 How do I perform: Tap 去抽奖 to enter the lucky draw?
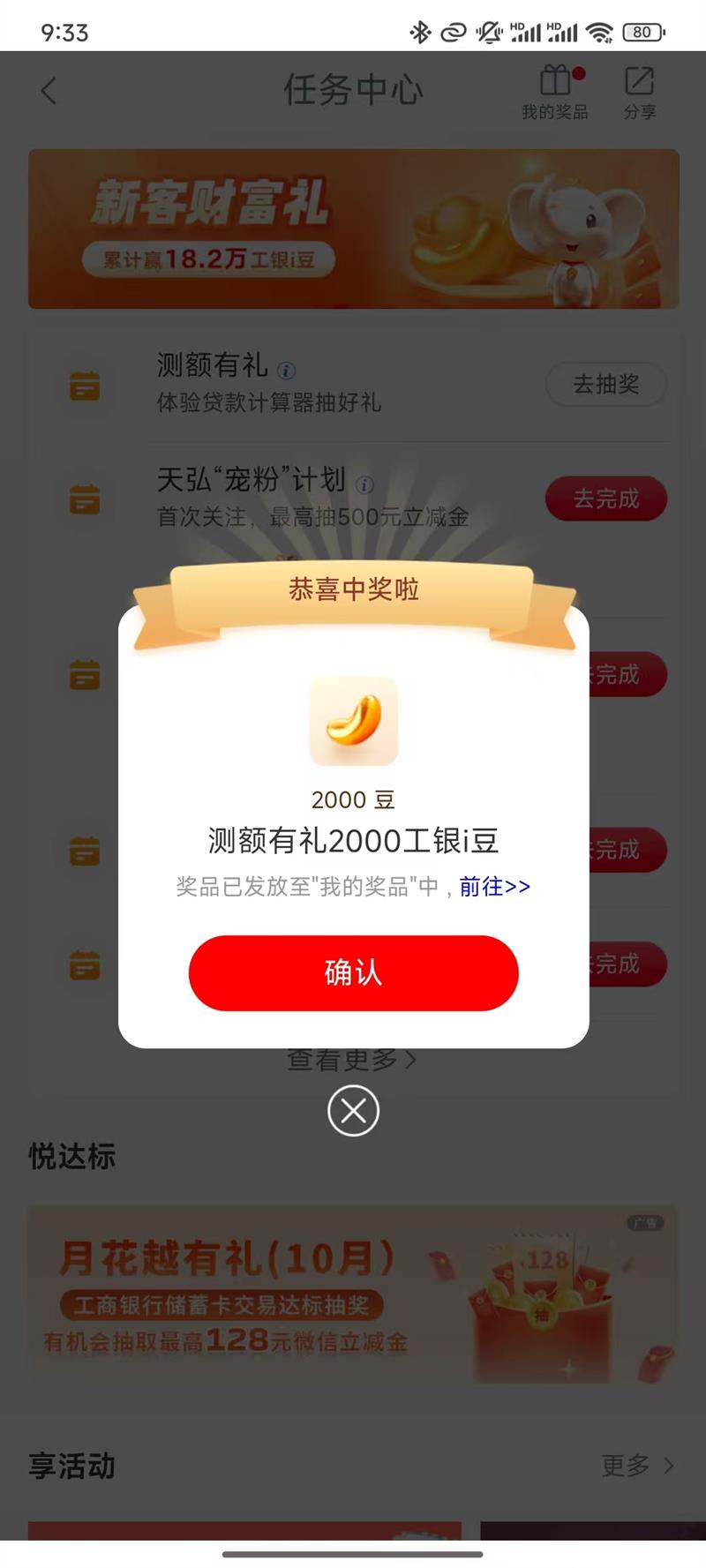[x=605, y=385]
